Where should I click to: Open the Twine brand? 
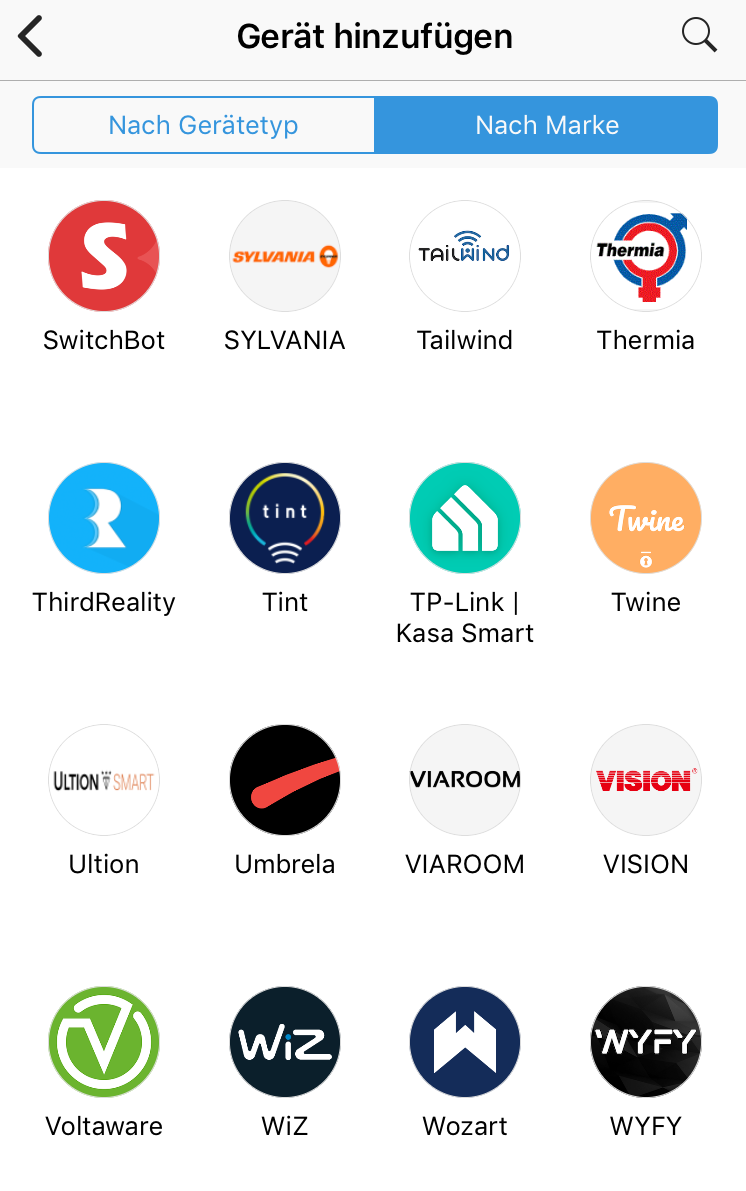coord(646,518)
